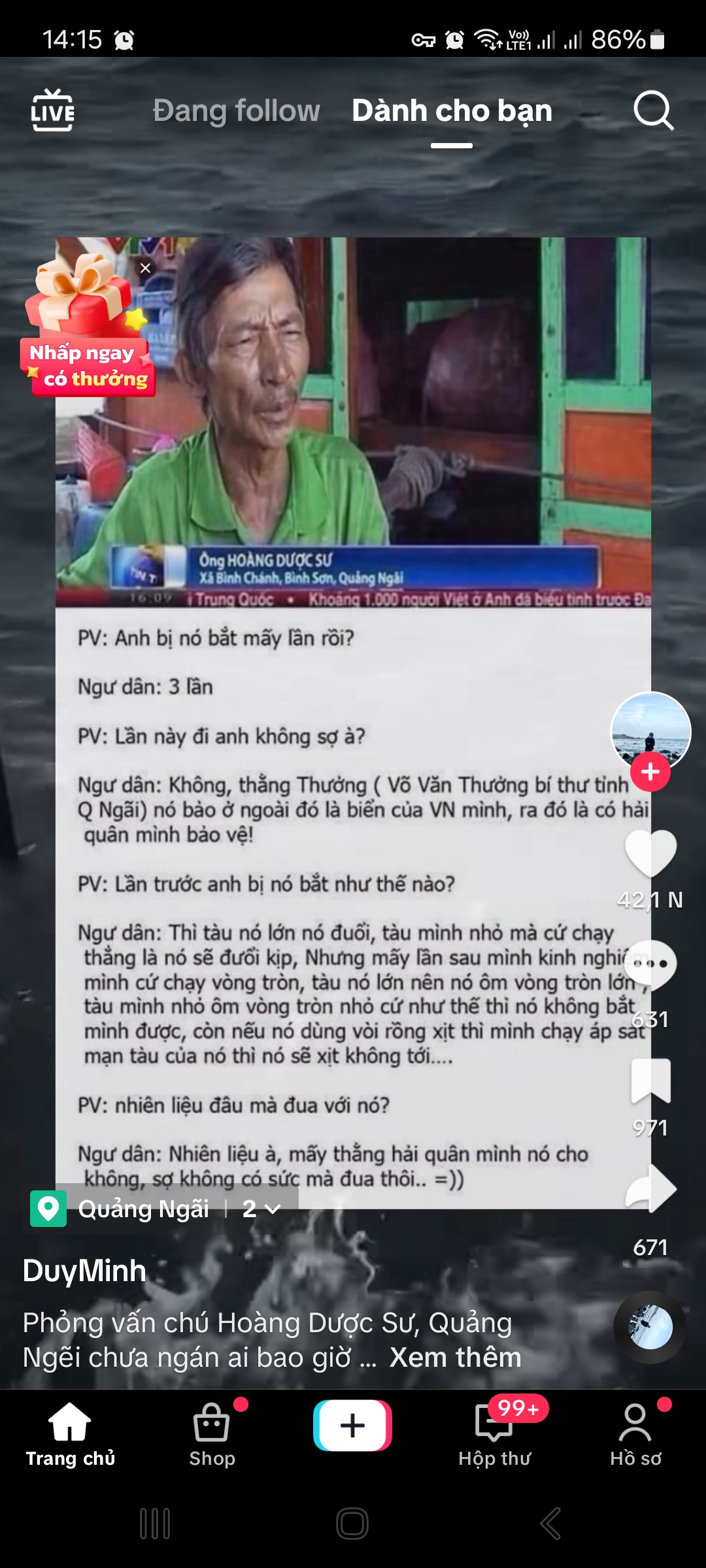Image resolution: width=706 pixels, height=1568 pixels.
Task: Tap the create video plus icon
Action: 352,1424
